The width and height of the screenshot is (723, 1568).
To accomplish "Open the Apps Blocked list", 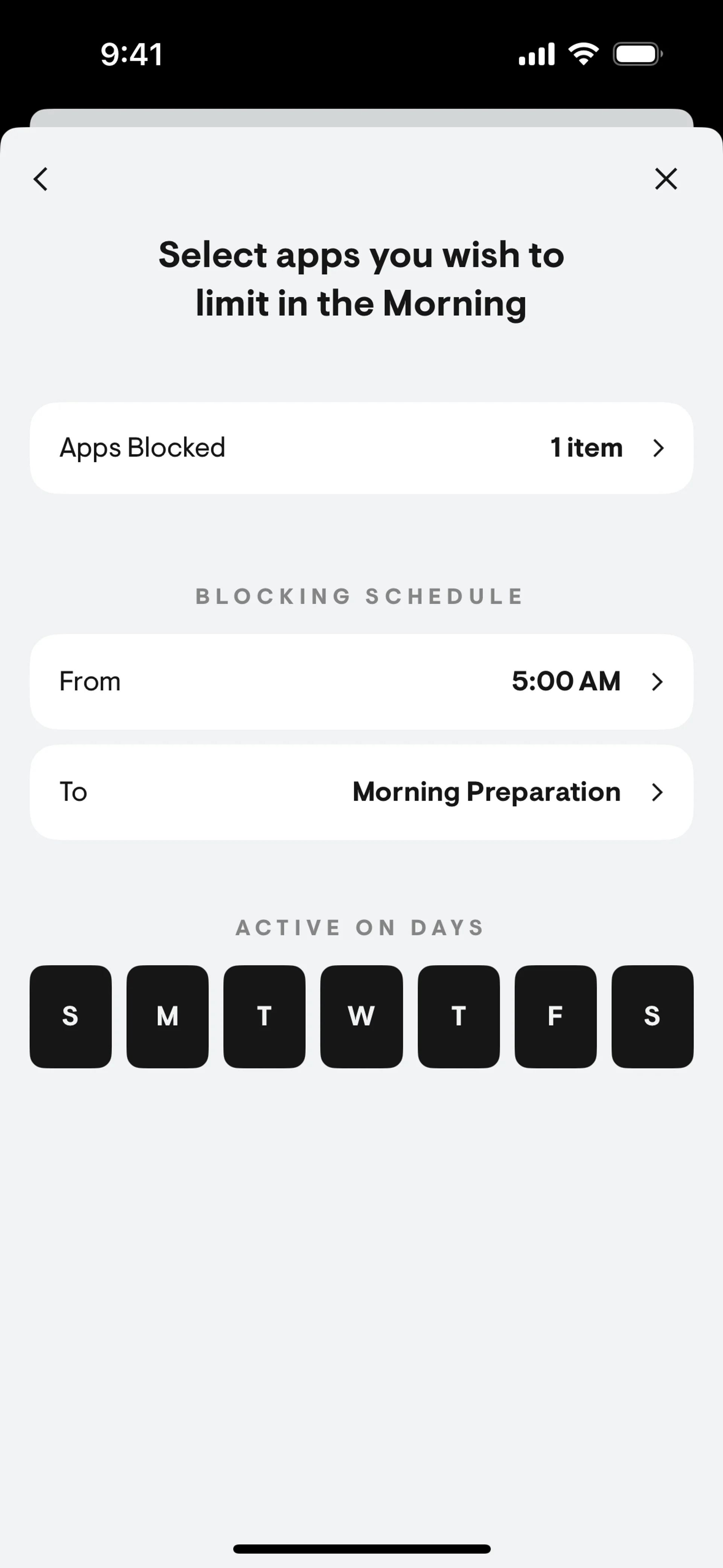I will [x=361, y=448].
